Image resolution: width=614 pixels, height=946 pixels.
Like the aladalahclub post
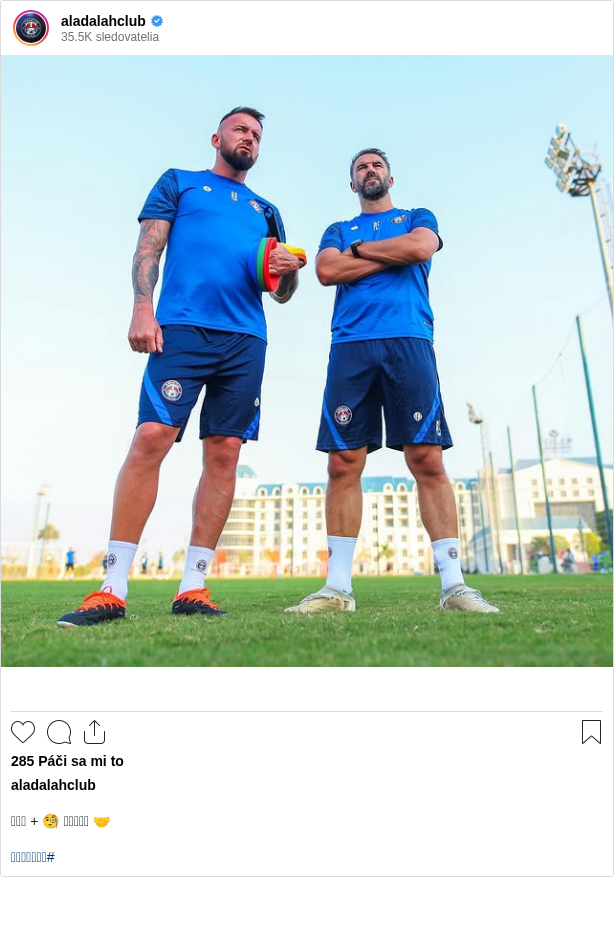point(23,732)
